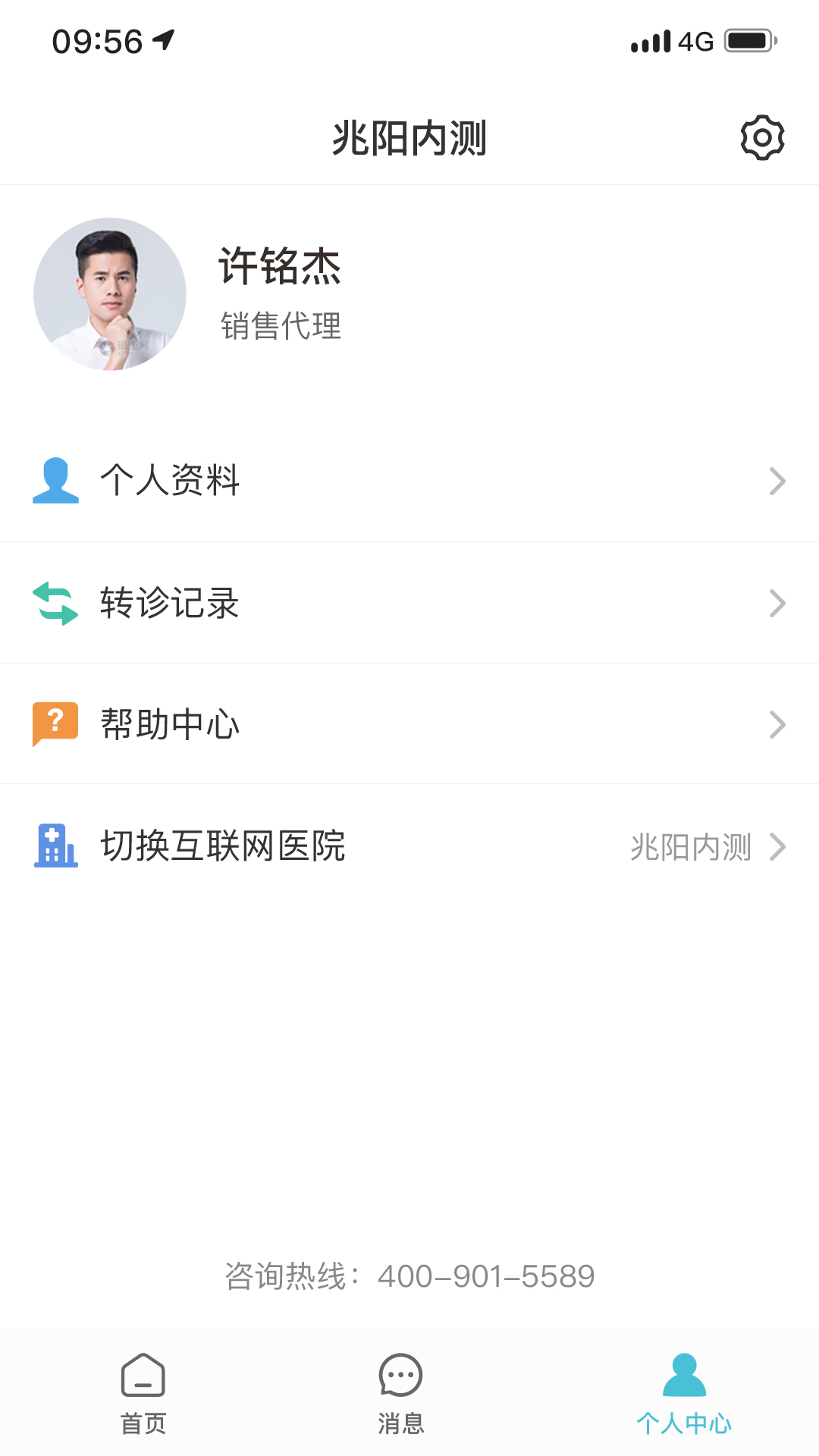819x1456 pixels.
Task: Select the blue 个人资料 person icon
Action: pos(55,481)
